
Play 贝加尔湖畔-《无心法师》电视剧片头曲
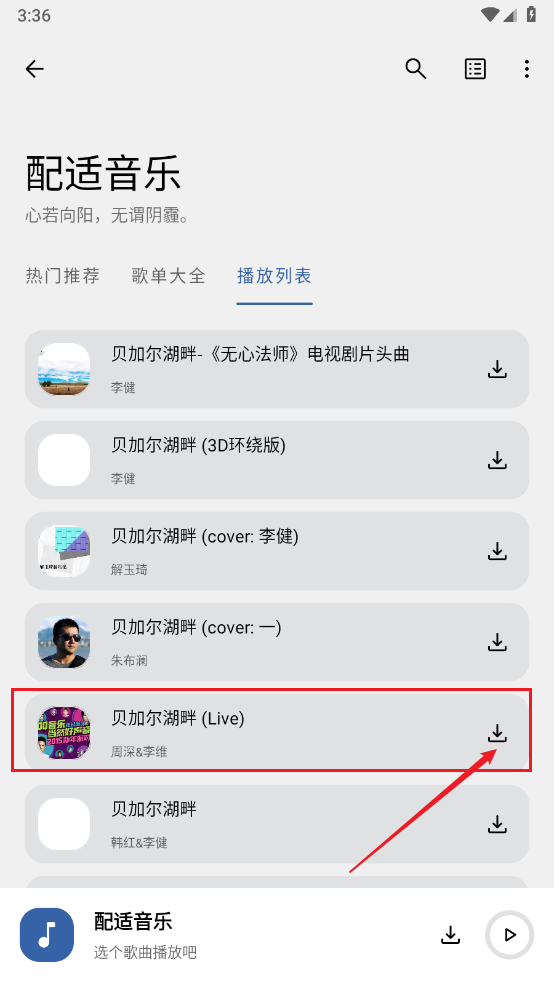tap(277, 369)
